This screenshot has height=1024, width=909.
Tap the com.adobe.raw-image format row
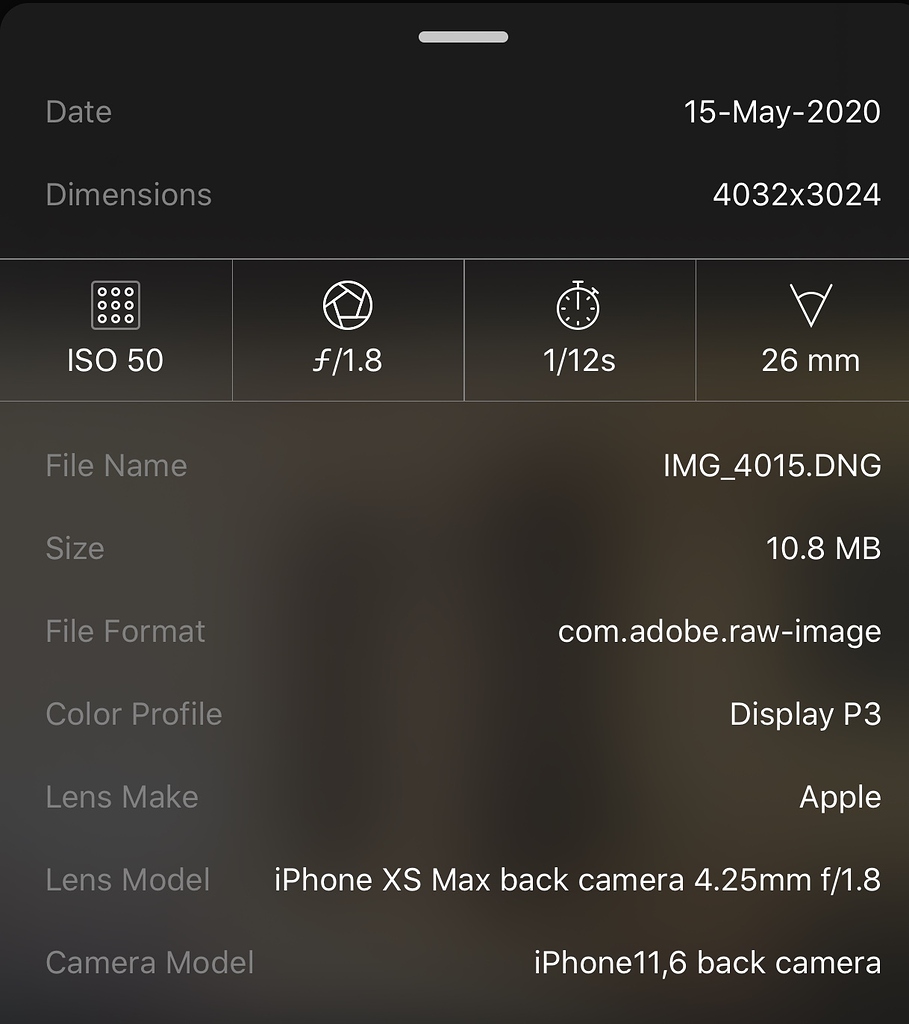tap(718, 631)
